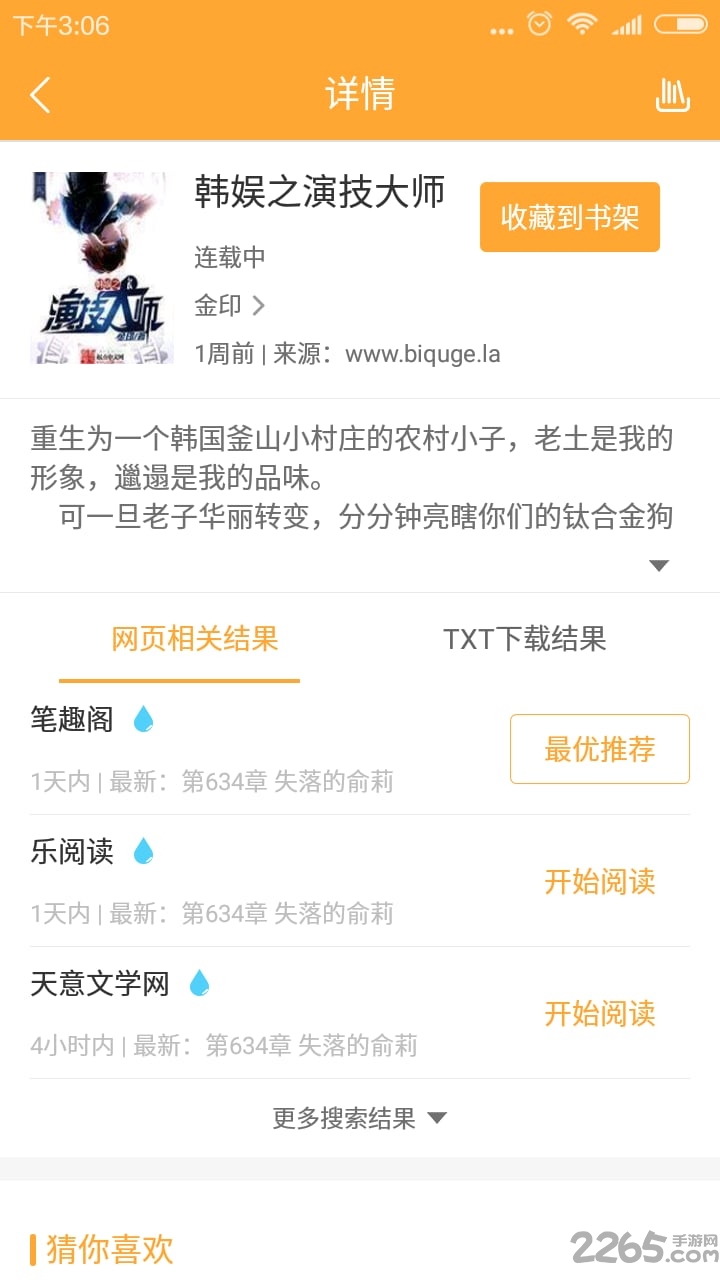This screenshot has width=720, height=1280.
Task: Switch to the TXT下载结果 tab
Action: (527, 640)
